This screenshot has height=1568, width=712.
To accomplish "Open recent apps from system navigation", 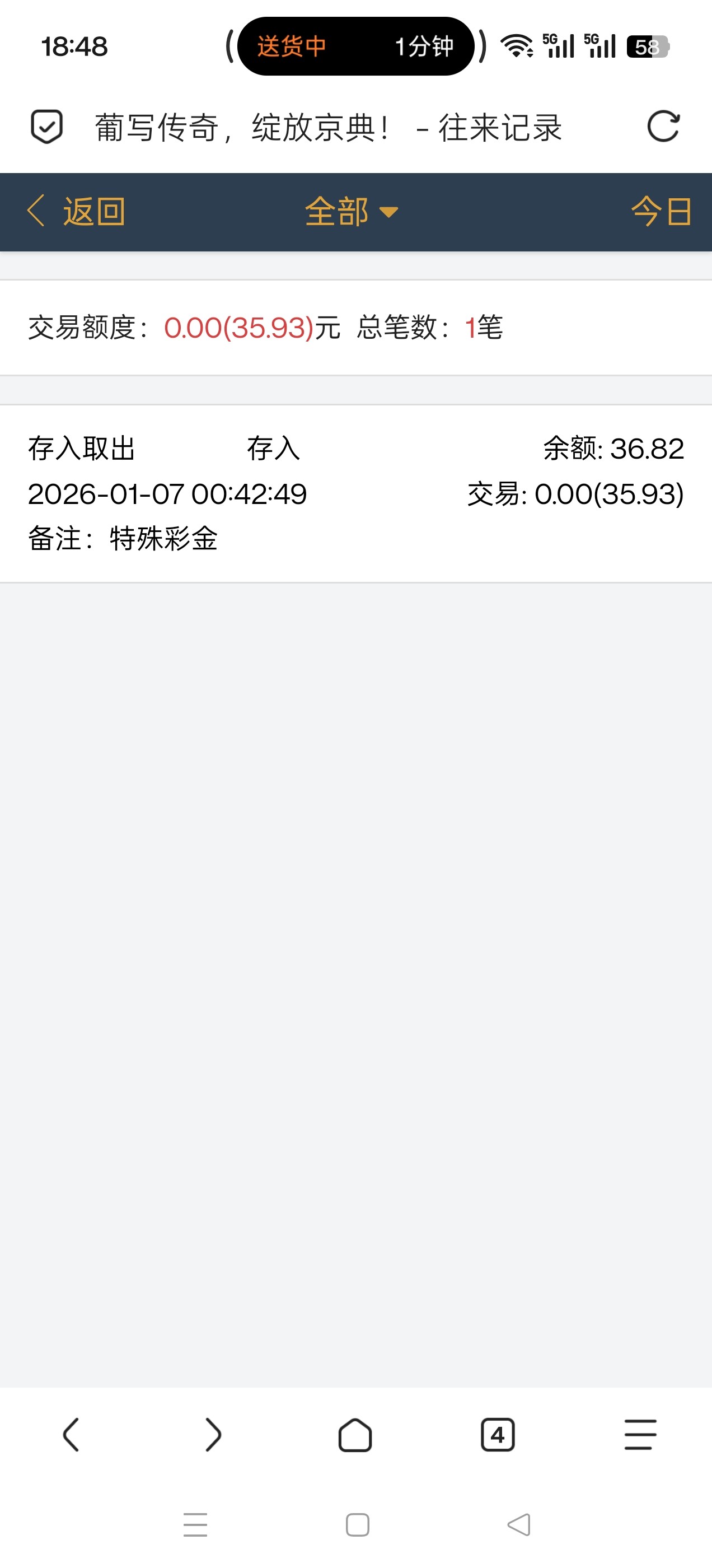I will (195, 1525).
